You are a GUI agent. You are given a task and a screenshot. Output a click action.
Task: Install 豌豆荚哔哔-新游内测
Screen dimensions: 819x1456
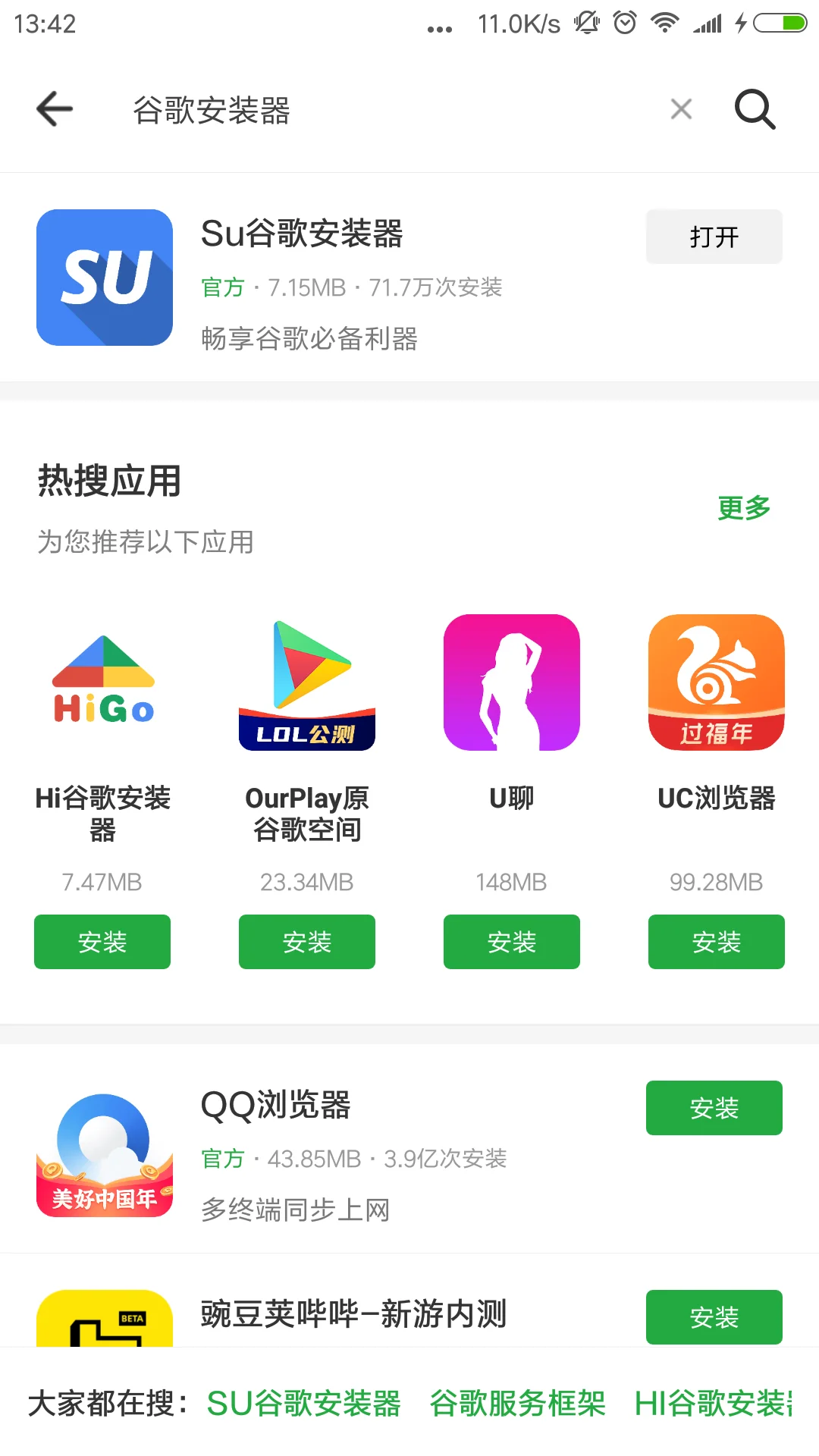click(714, 1317)
